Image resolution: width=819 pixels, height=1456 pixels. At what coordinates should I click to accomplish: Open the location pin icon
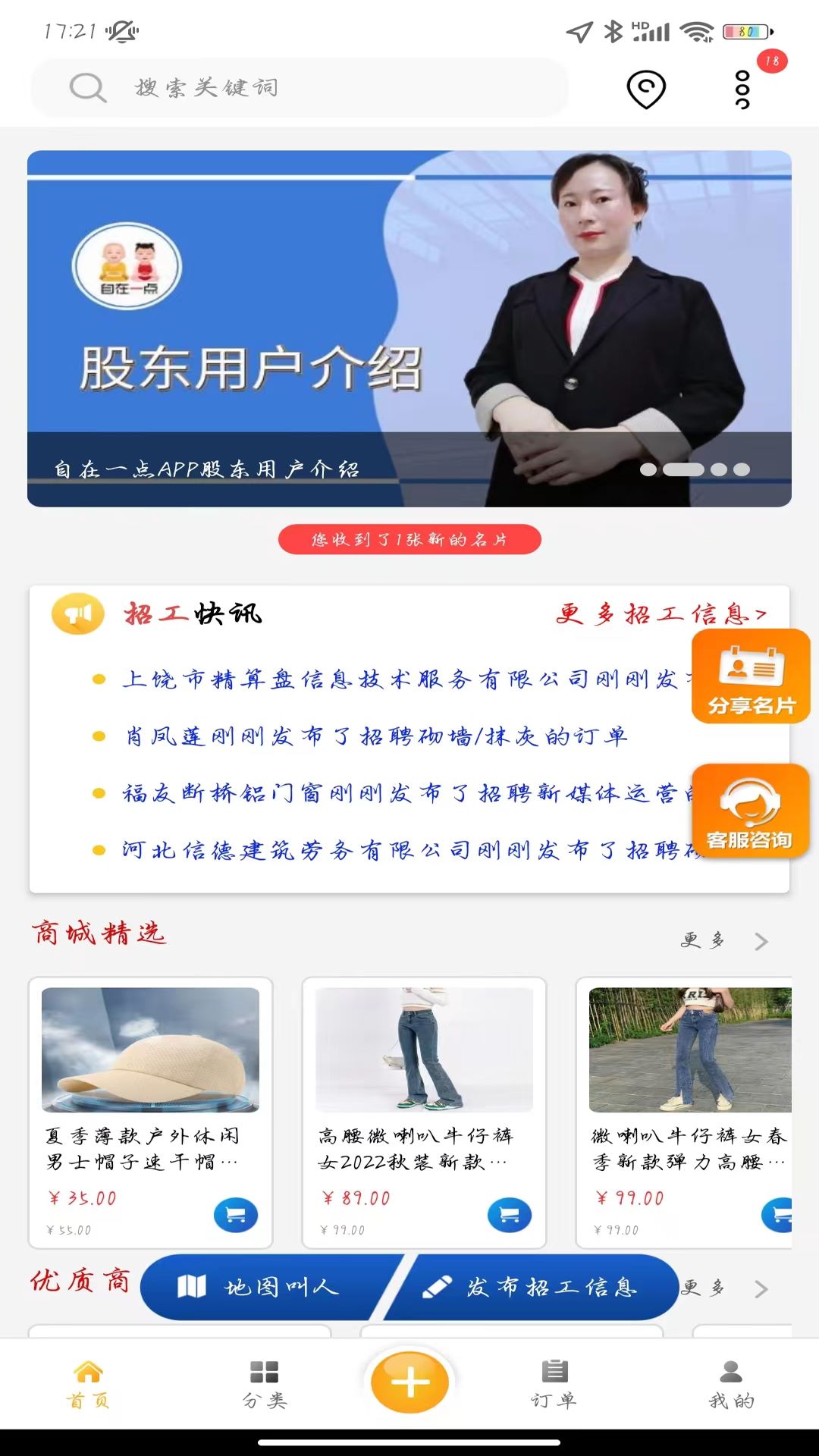(x=645, y=89)
